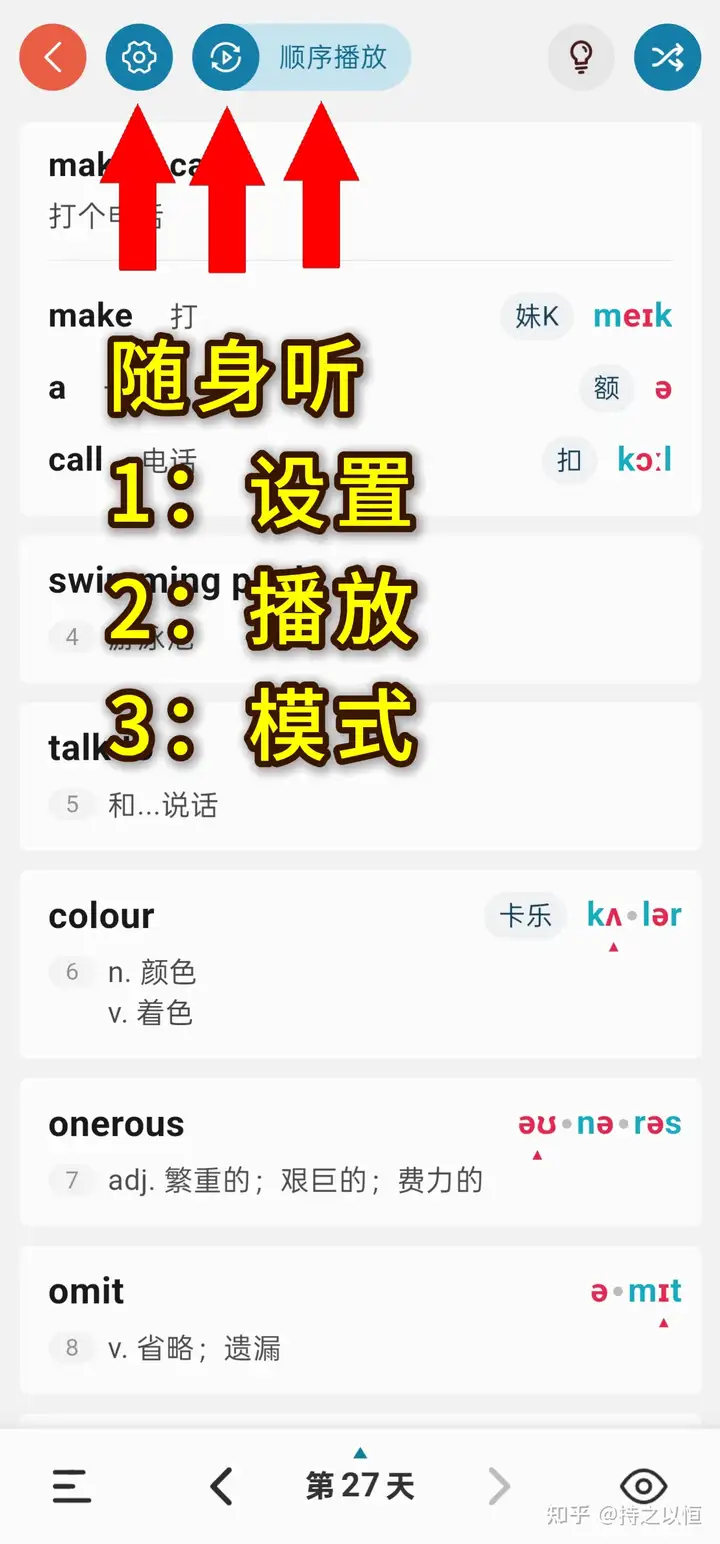This screenshot has width=720, height=1544.
Task: Tap the 卡乐 chip next to colour
Action: 526,915
